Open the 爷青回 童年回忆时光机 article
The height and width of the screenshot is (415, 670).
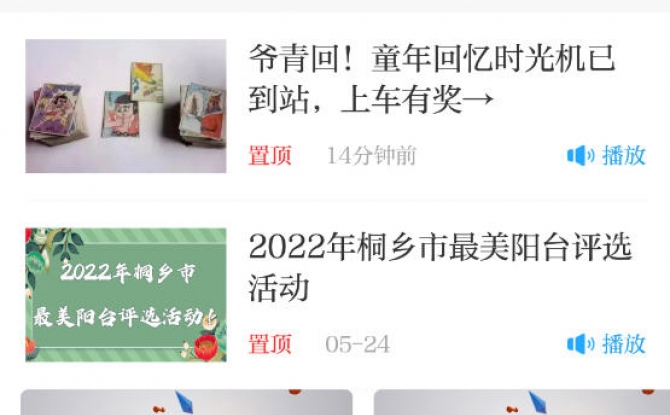pyautogui.click(x=432, y=79)
